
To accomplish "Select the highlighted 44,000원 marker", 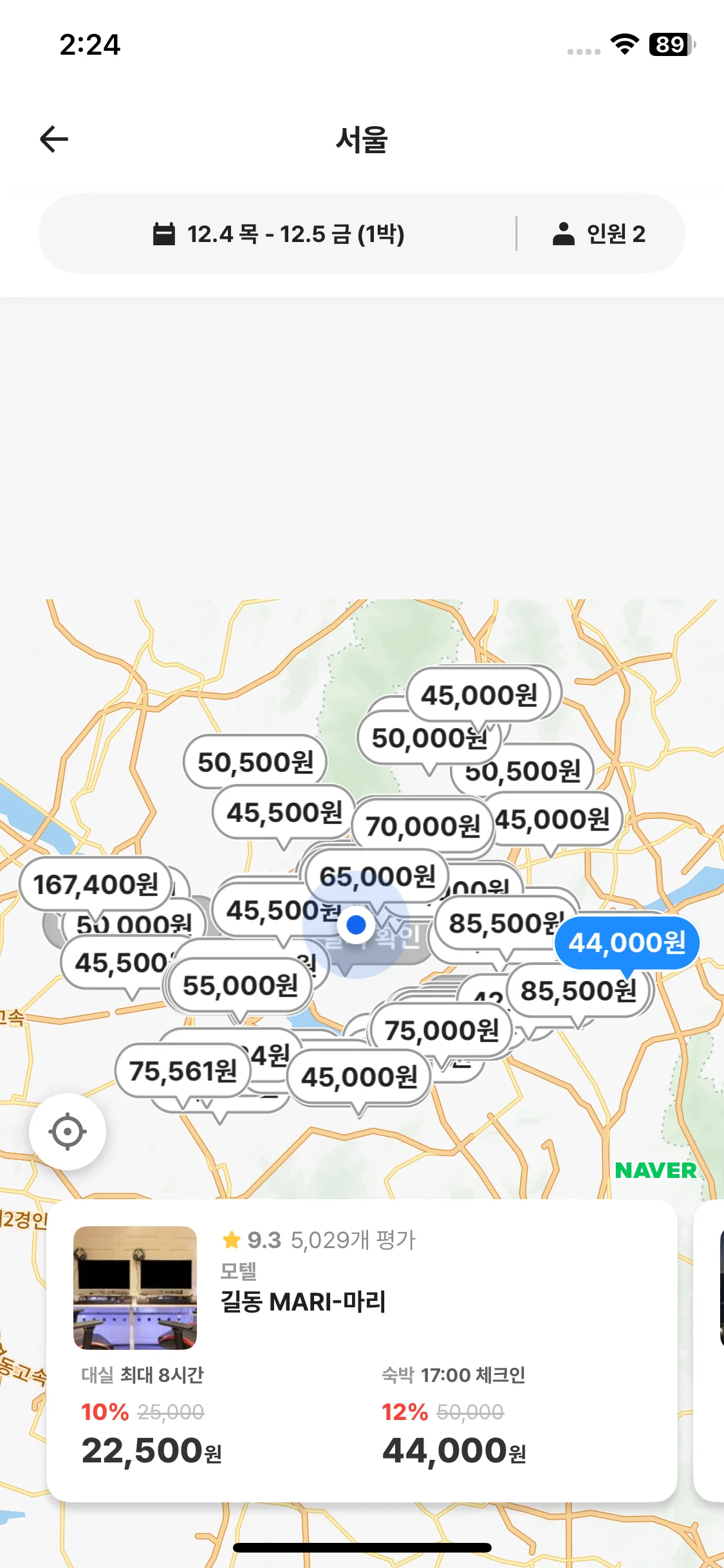I will (x=627, y=943).
